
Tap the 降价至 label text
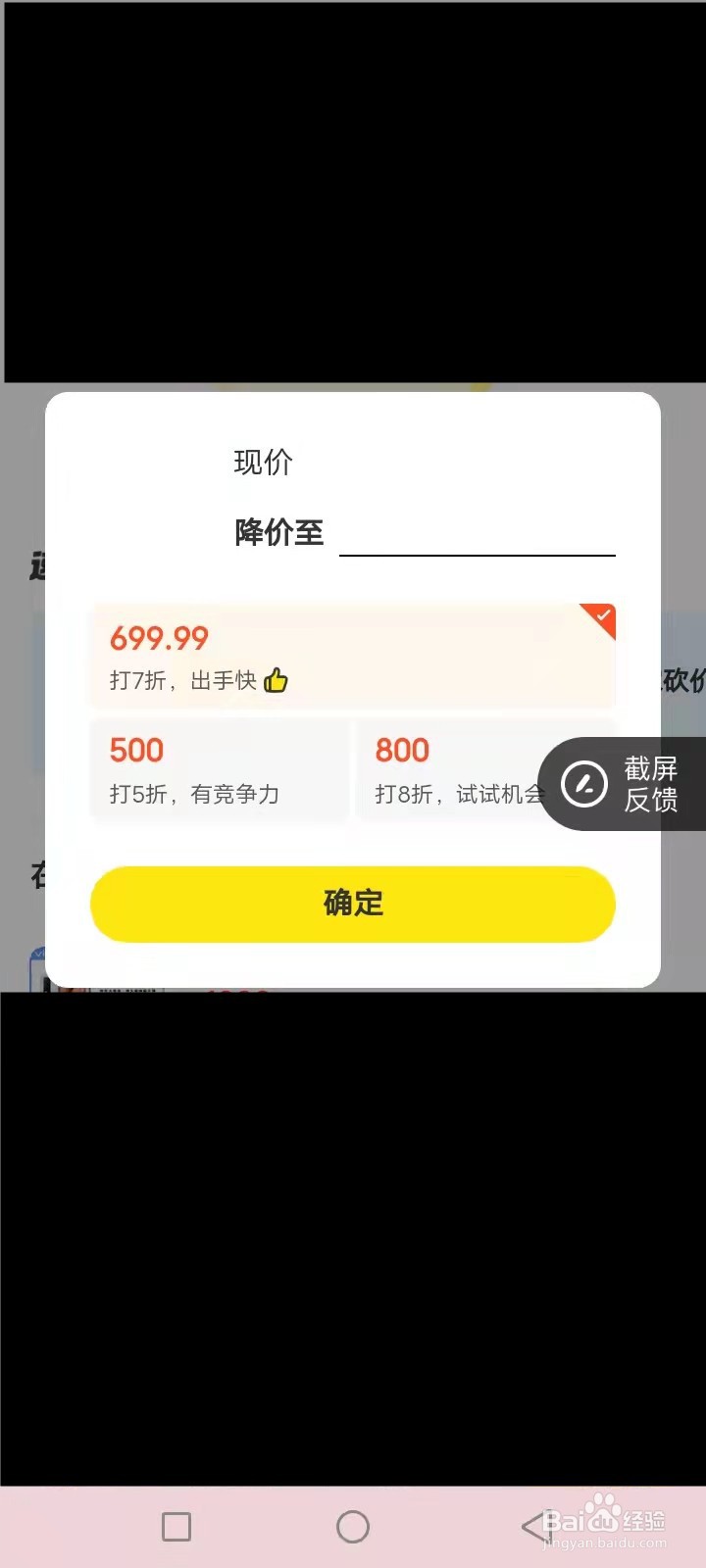(278, 532)
